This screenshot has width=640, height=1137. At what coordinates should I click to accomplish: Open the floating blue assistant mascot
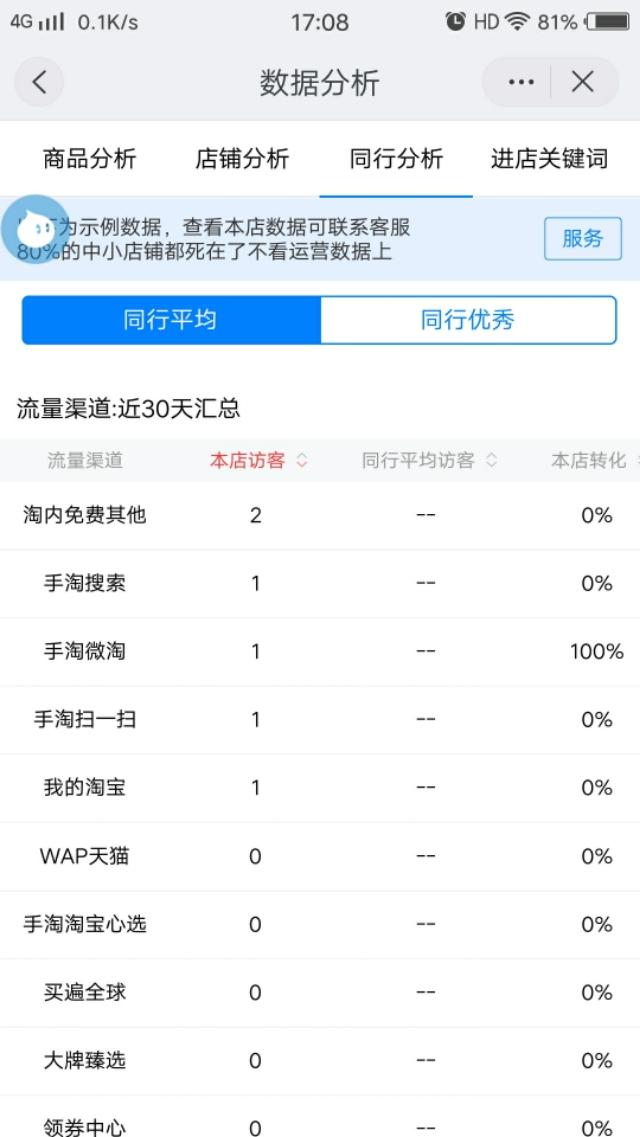pos(35,230)
